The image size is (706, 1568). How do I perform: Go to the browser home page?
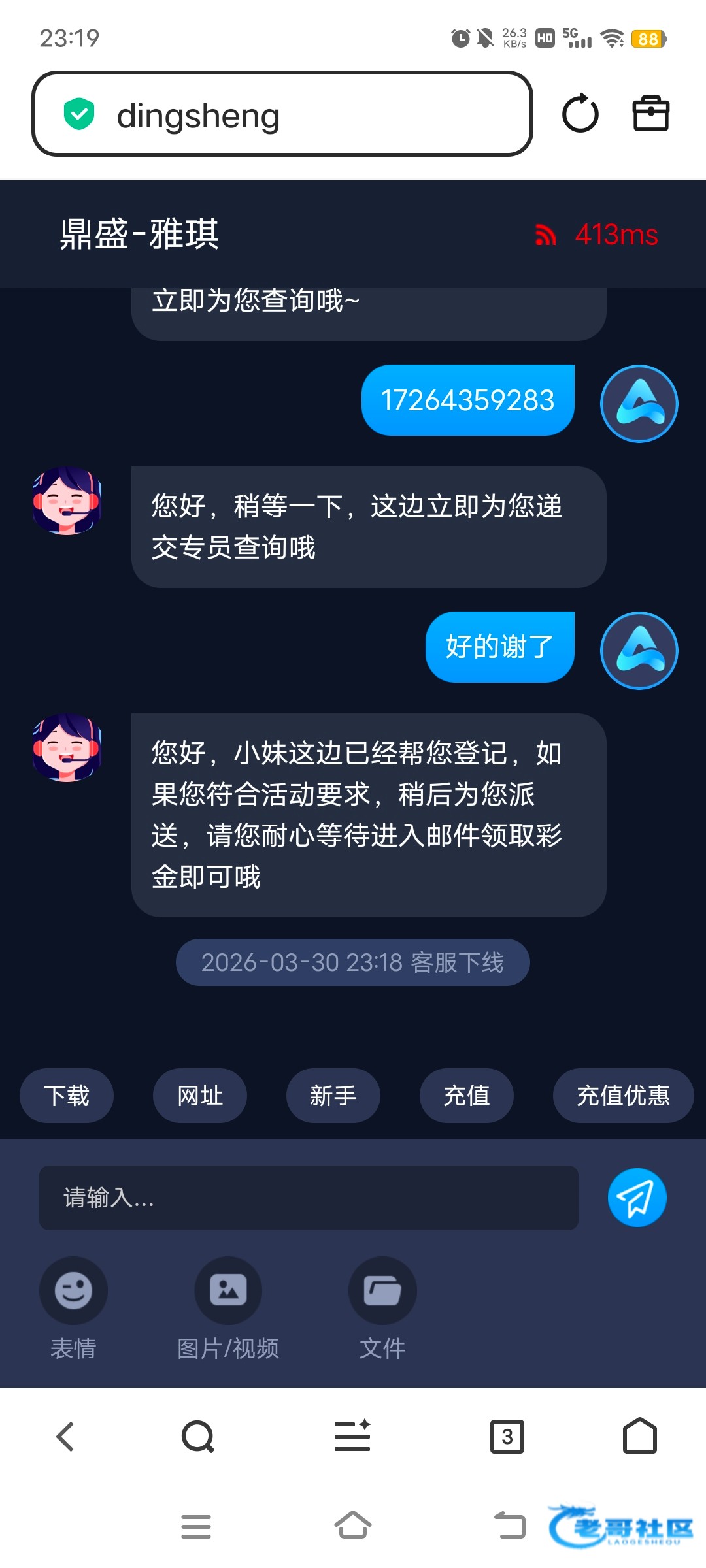point(640,1437)
